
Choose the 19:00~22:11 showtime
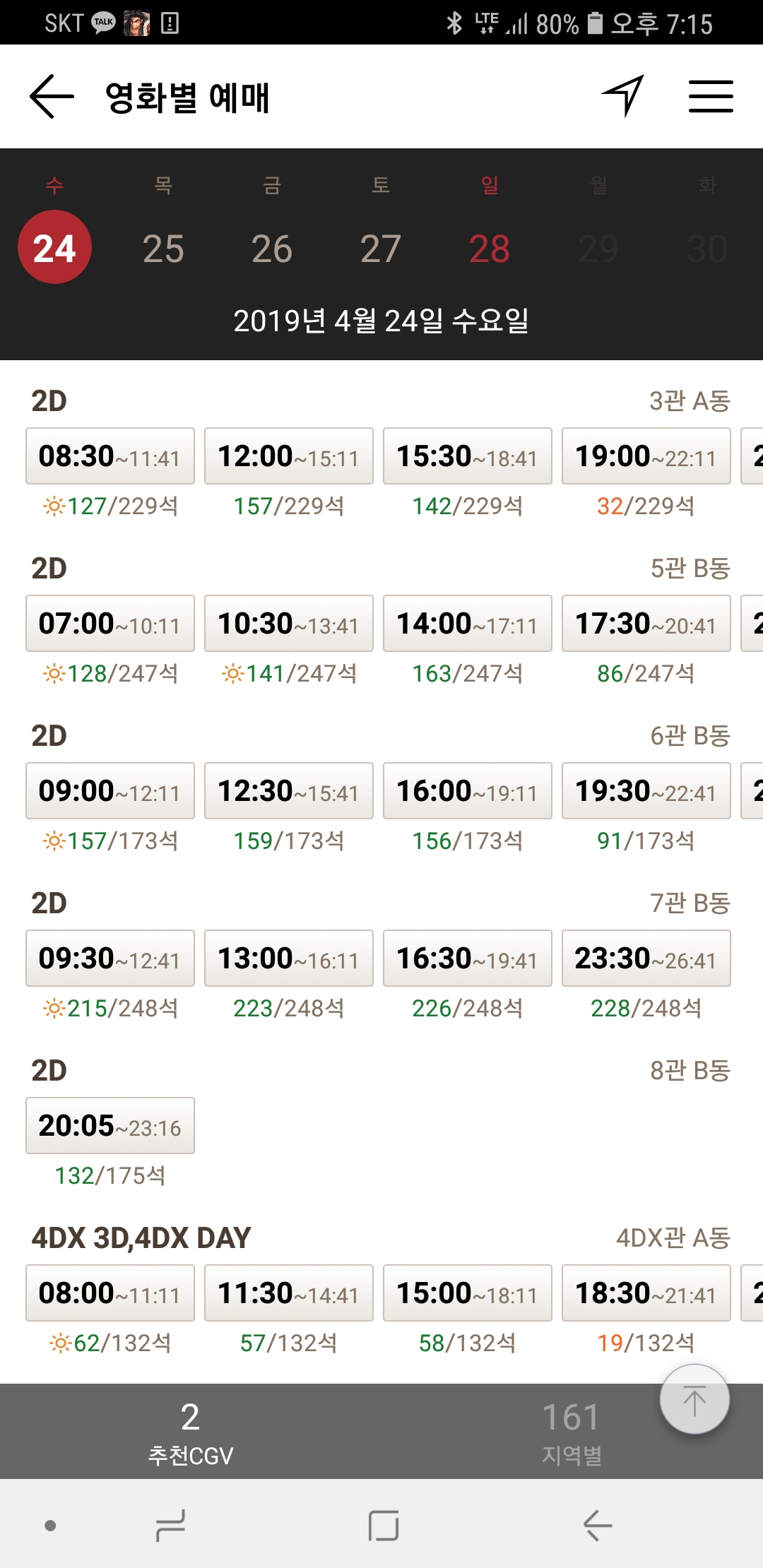click(x=646, y=456)
